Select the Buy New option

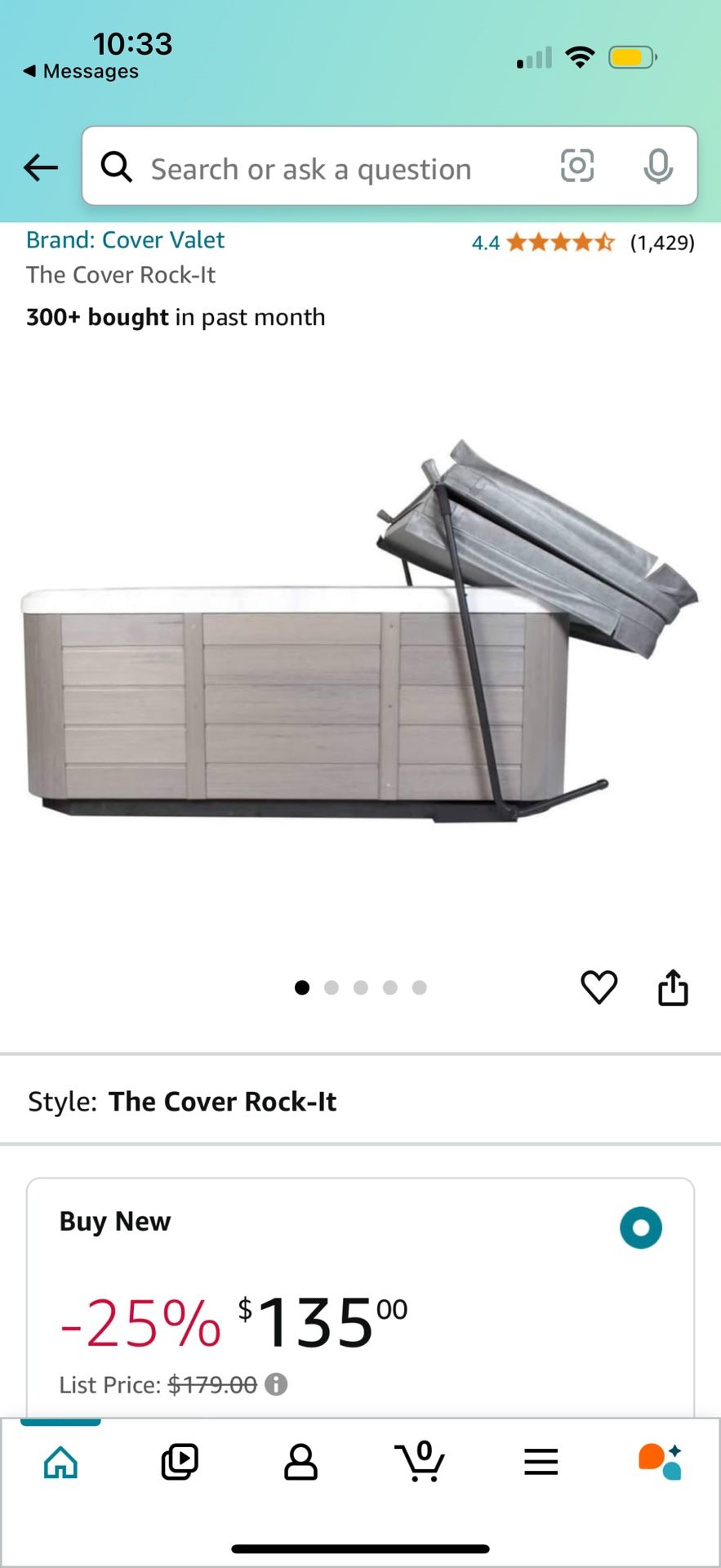tap(640, 1227)
